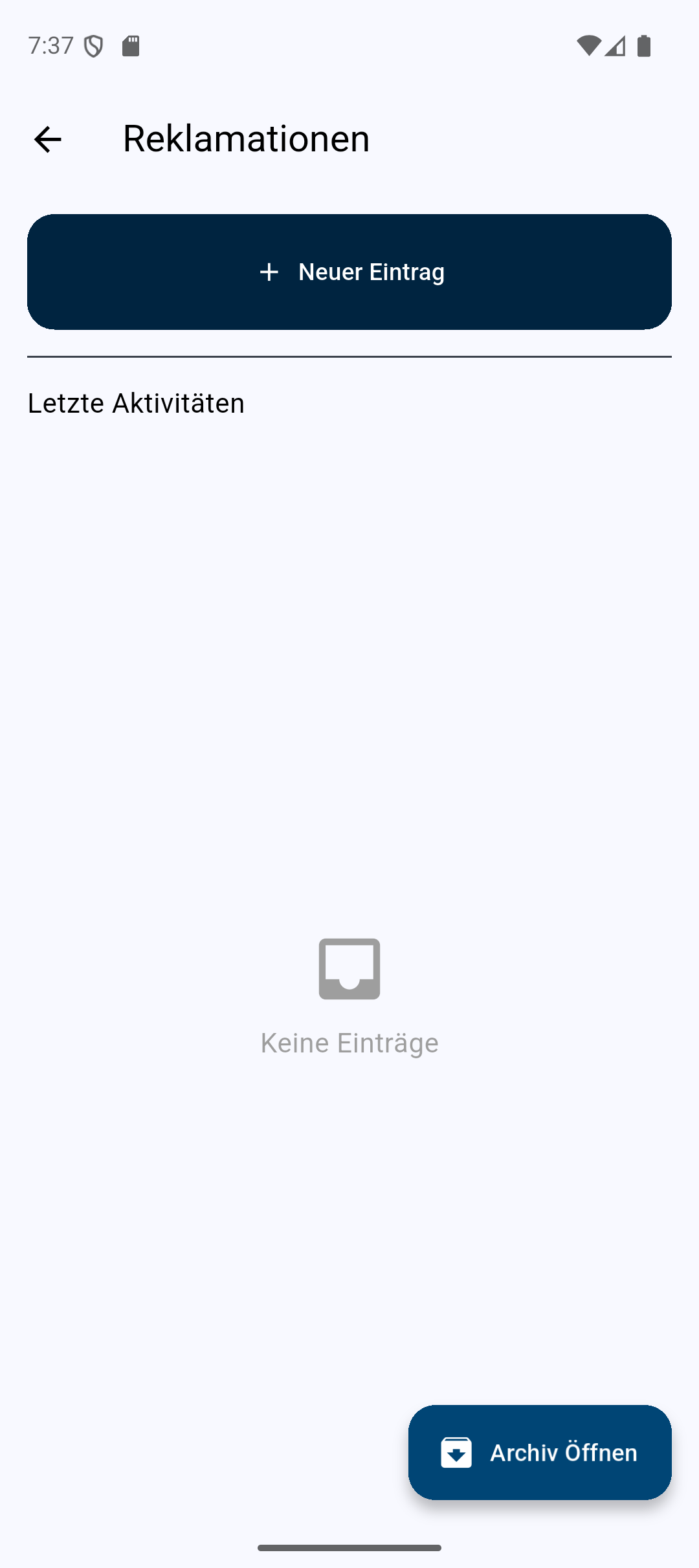Click the Keine Einträge label

[349, 1041]
